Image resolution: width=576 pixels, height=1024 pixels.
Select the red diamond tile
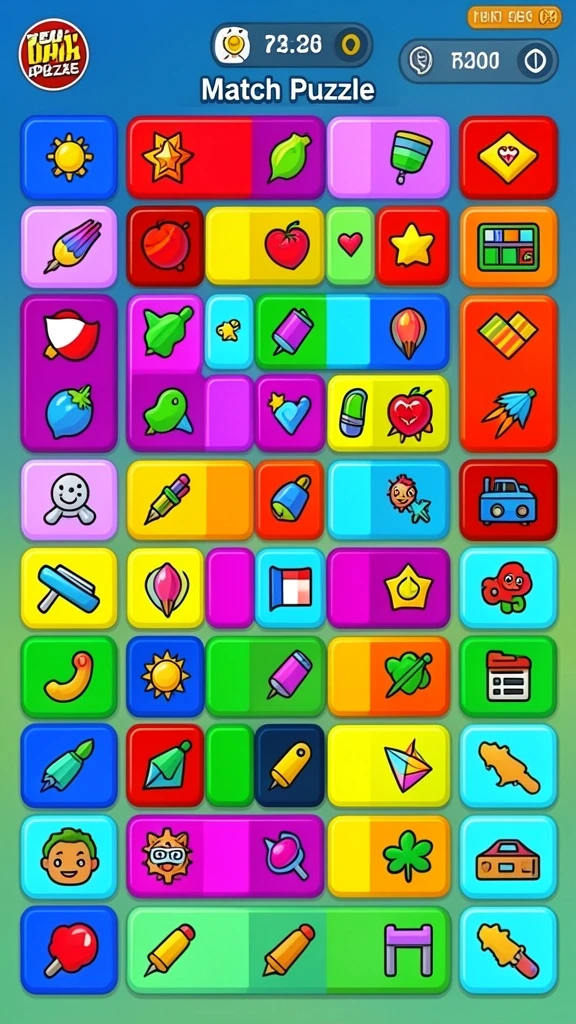pyautogui.click(x=508, y=157)
